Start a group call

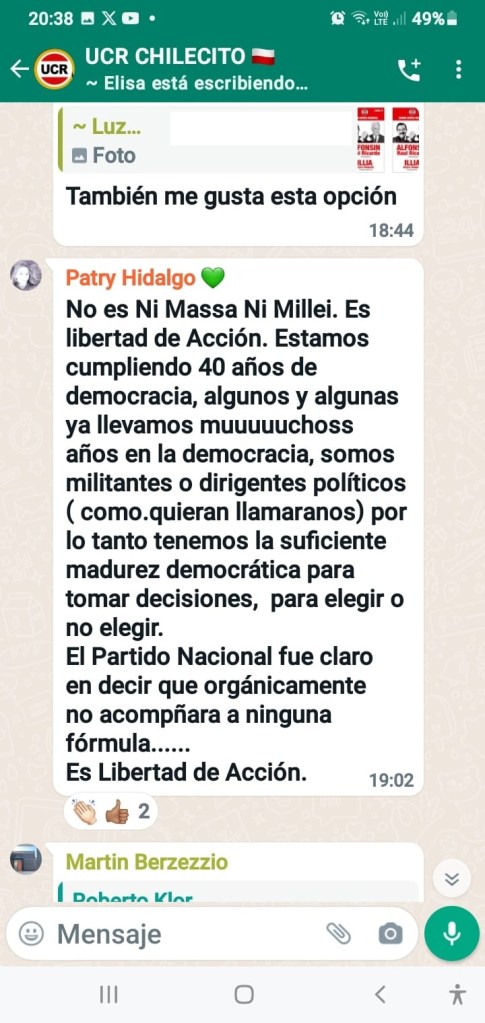coord(409,69)
